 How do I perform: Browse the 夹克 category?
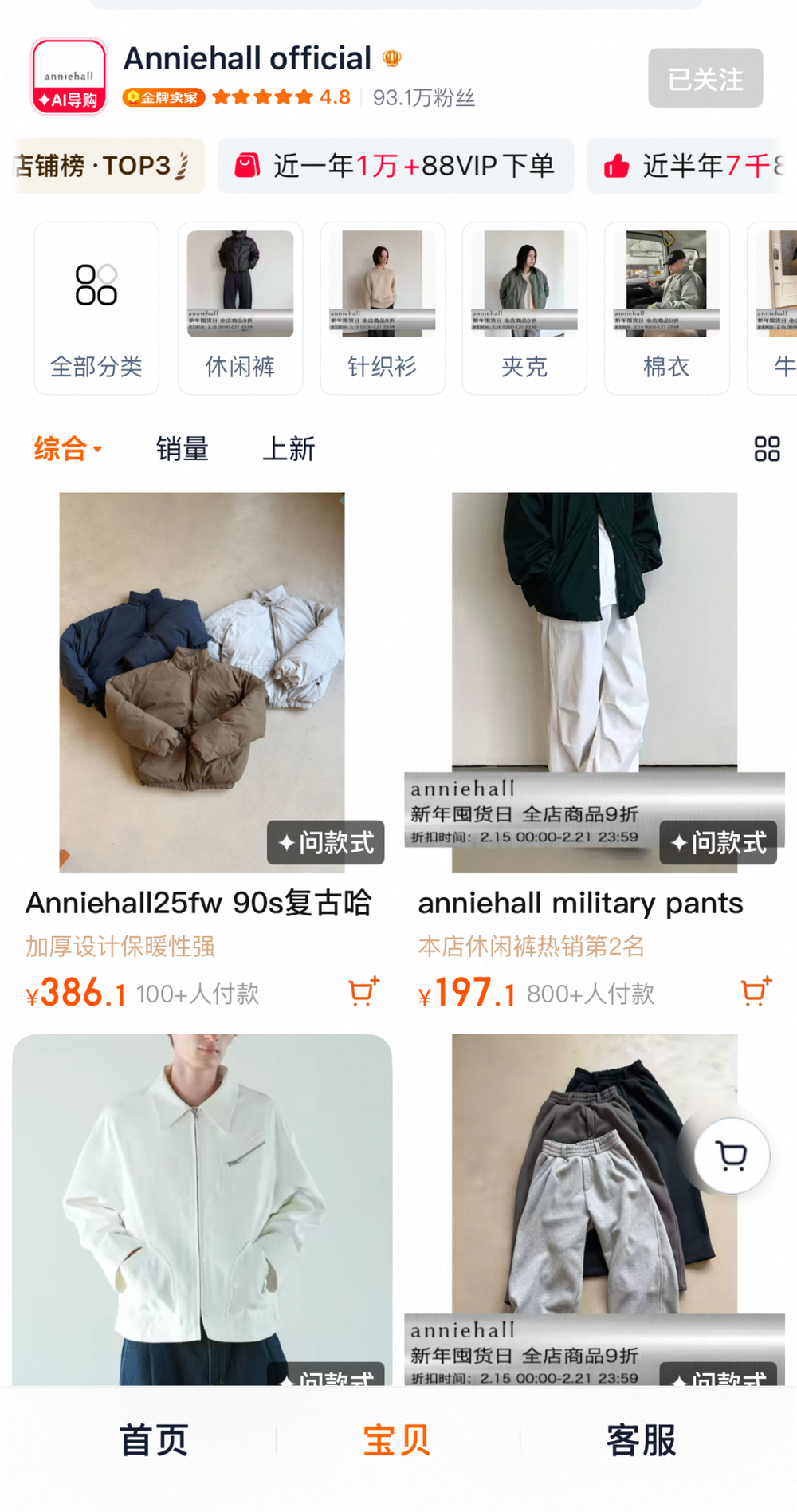pyautogui.click(x=524, y=308)
